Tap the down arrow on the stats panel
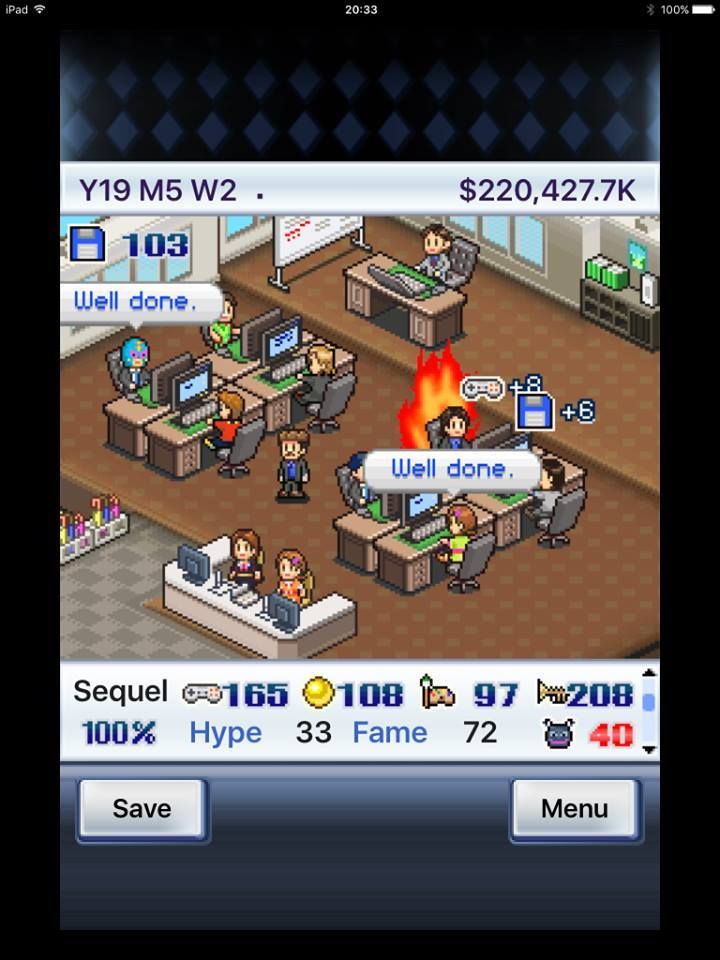Screen dimensions: 720x960 [649, 748]
